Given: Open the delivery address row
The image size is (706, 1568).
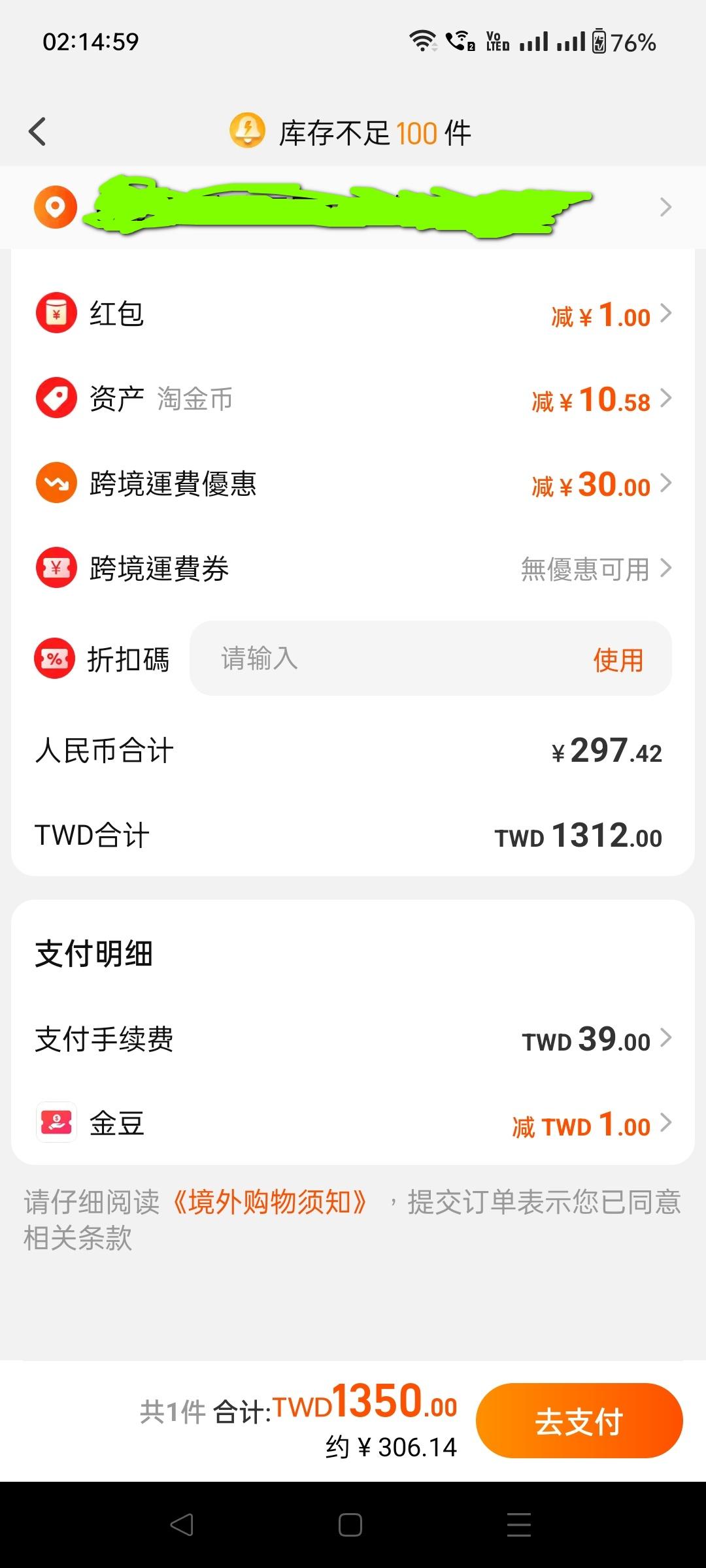Looking at the screenshot, I should pyautogui.click(x=353, y=207).
